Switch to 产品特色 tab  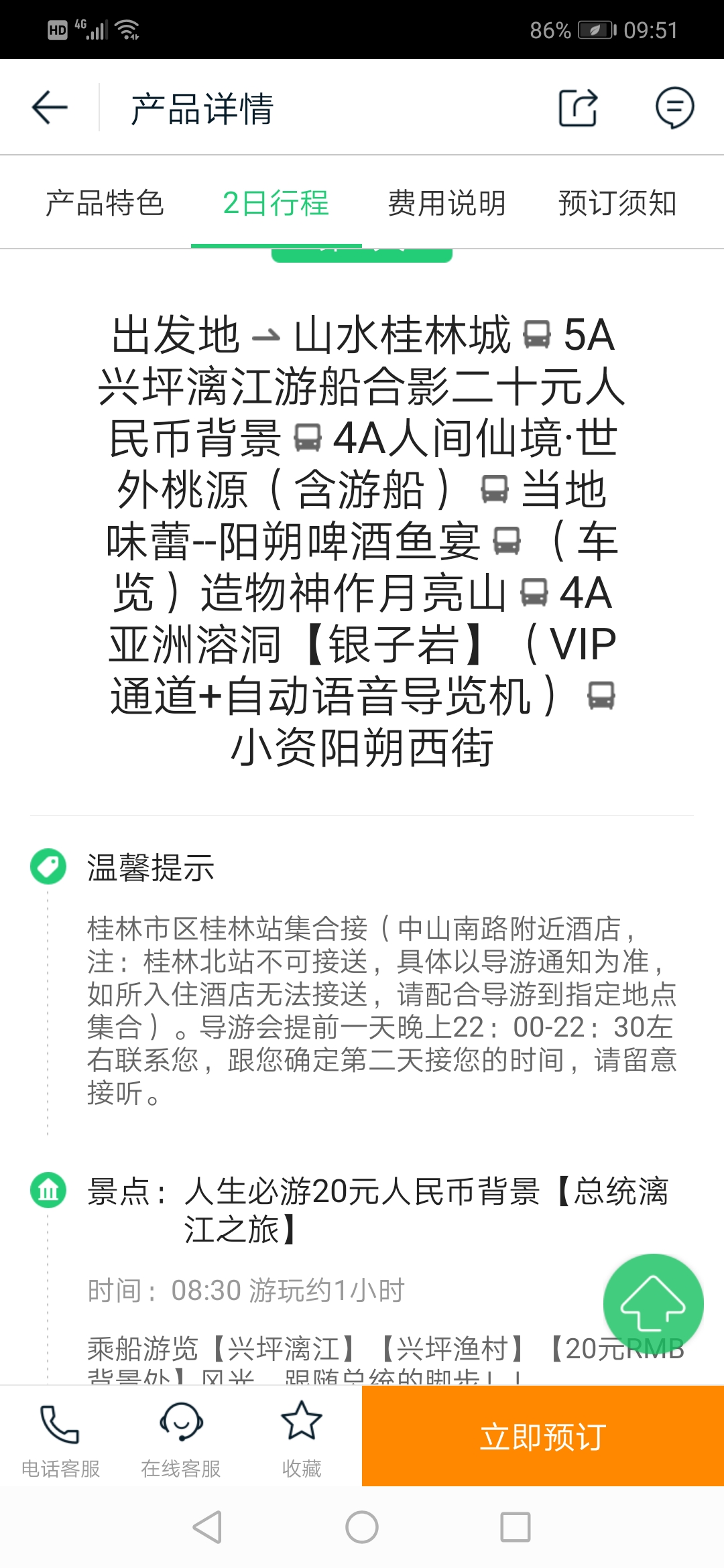coord(105,203)
